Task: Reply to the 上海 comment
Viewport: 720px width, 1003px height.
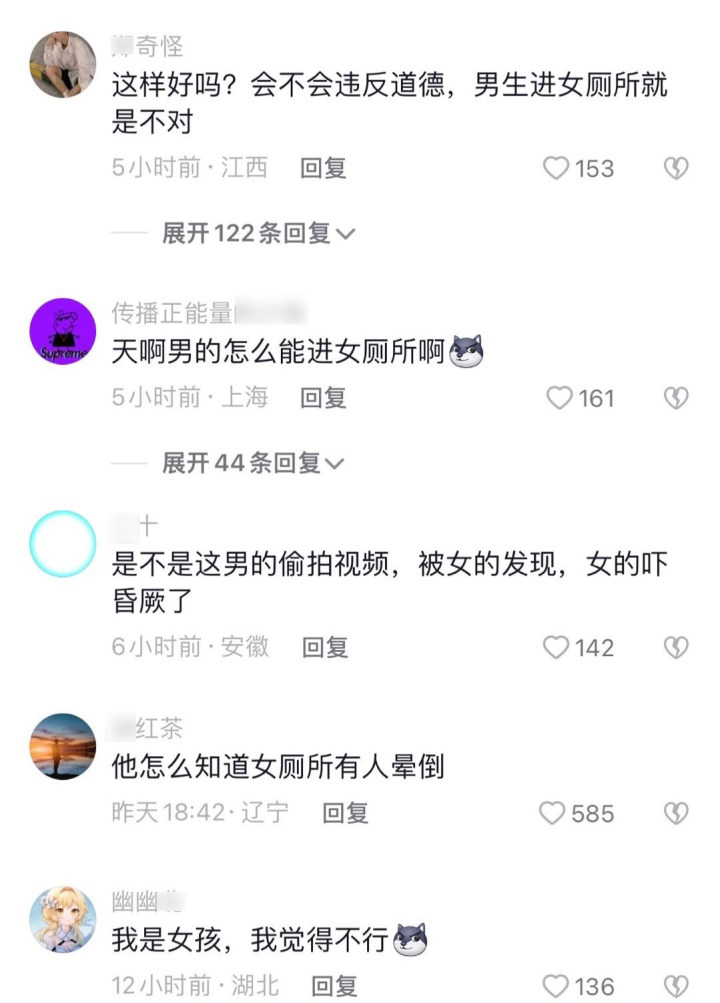Action: 323,398
